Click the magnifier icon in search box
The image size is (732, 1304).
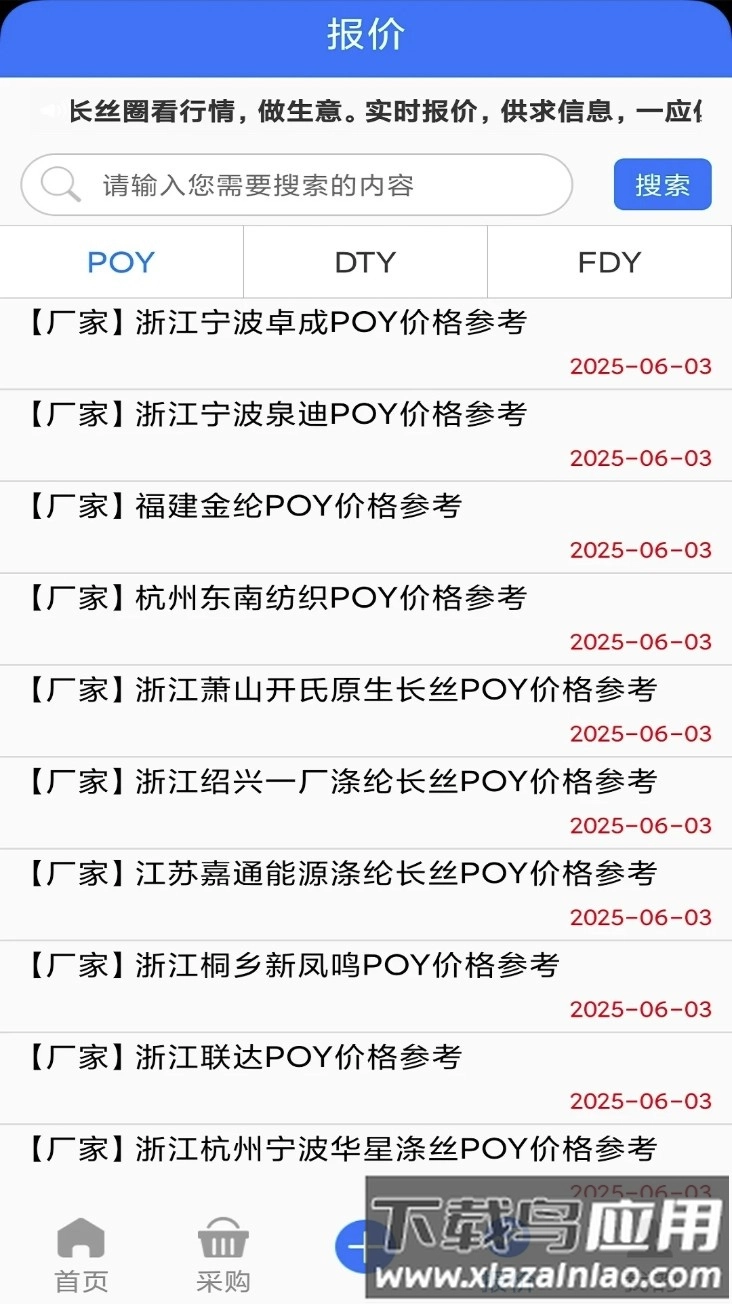[x=62, y=184]
